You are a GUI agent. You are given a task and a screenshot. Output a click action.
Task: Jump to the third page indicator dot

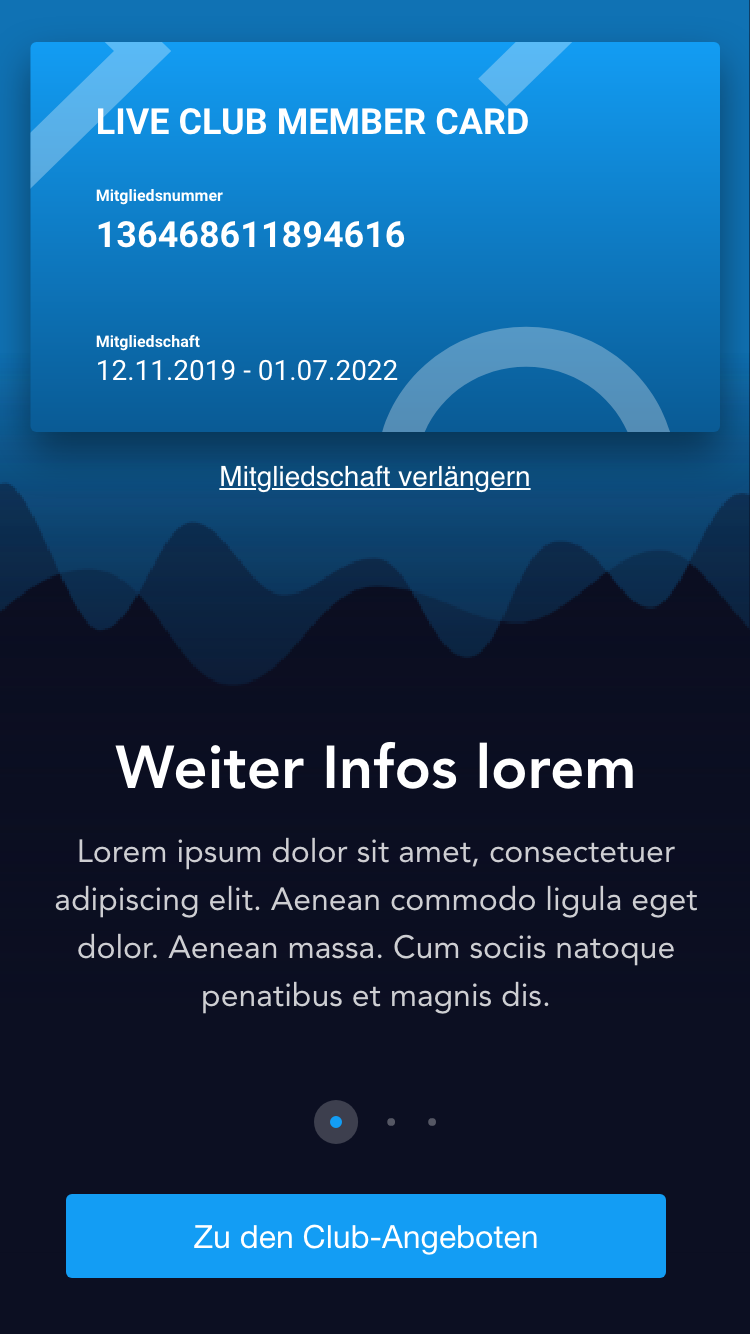pyautogui.click(x=432, y=1122)
